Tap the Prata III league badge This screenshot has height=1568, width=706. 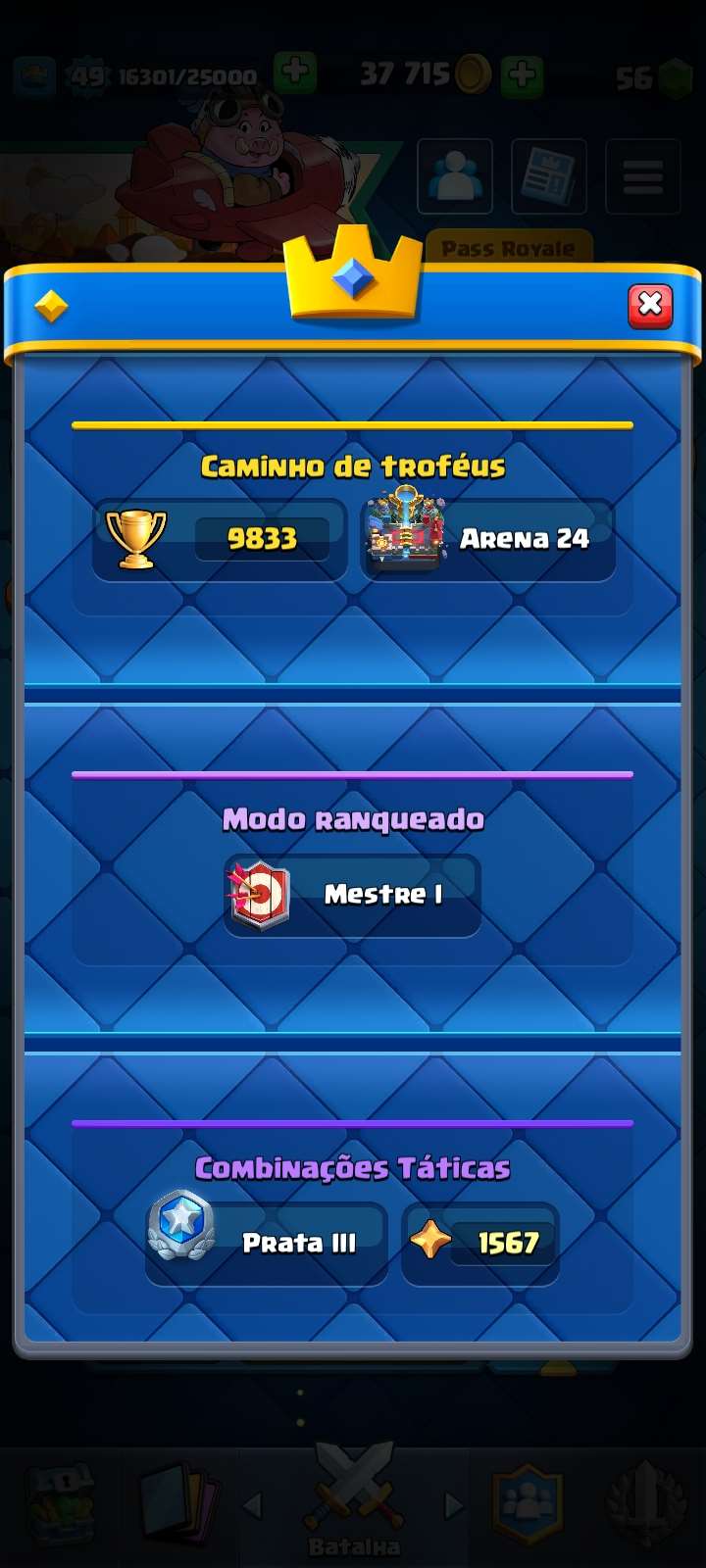(179, 1240)
